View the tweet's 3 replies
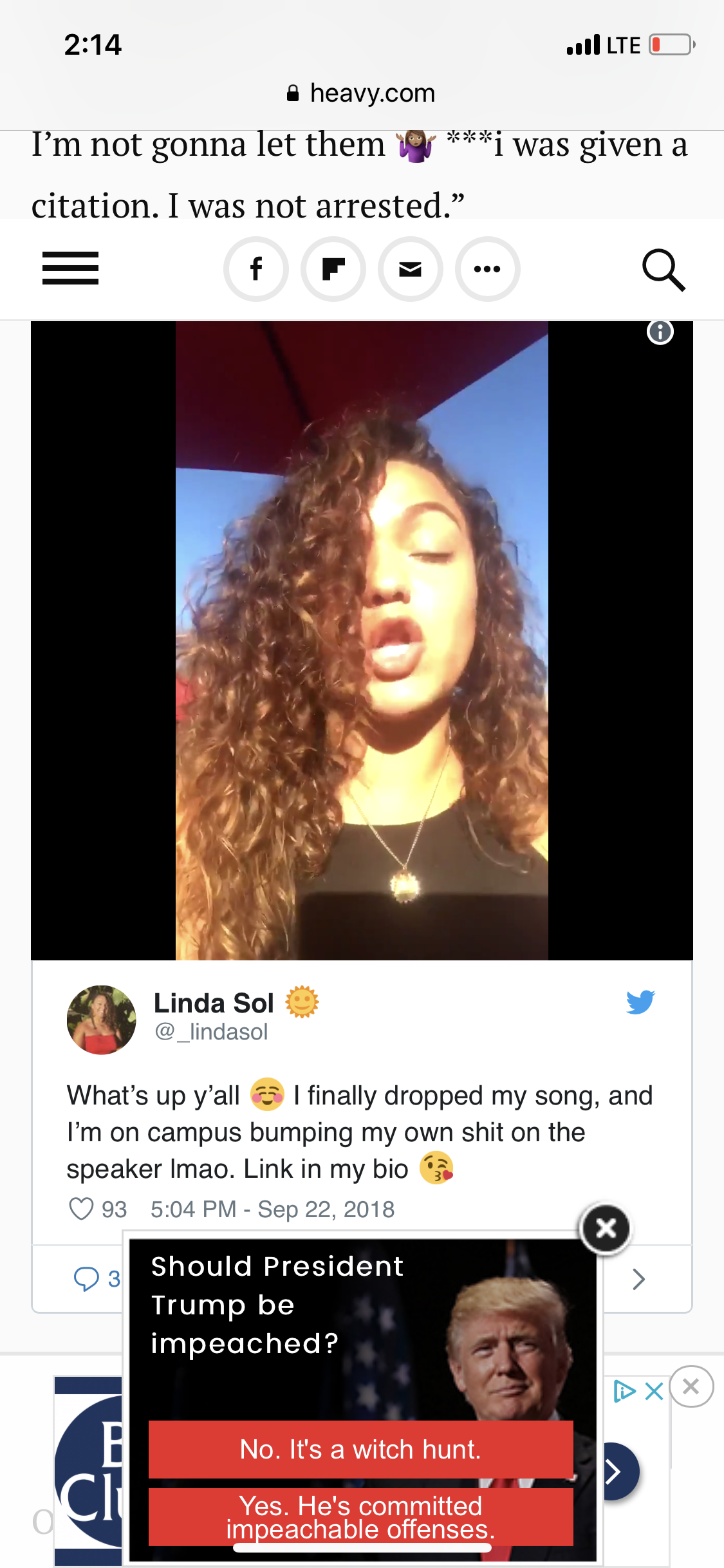Screen dimensions: 724x1568 point(97,1278)
